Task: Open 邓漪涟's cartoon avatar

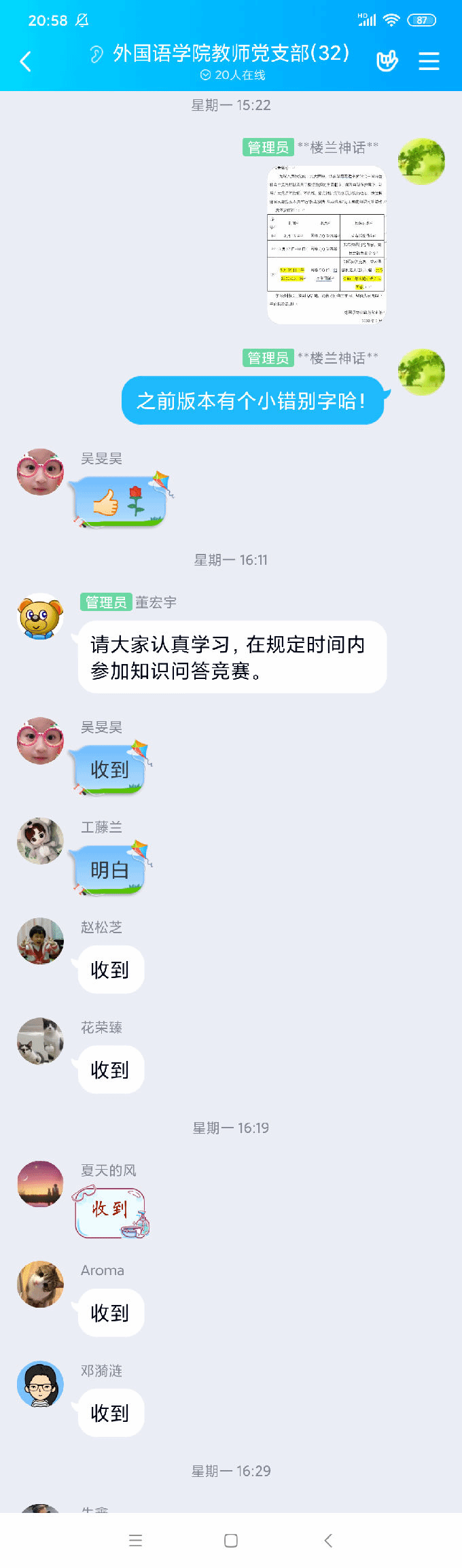Action: click(40, 1384)
